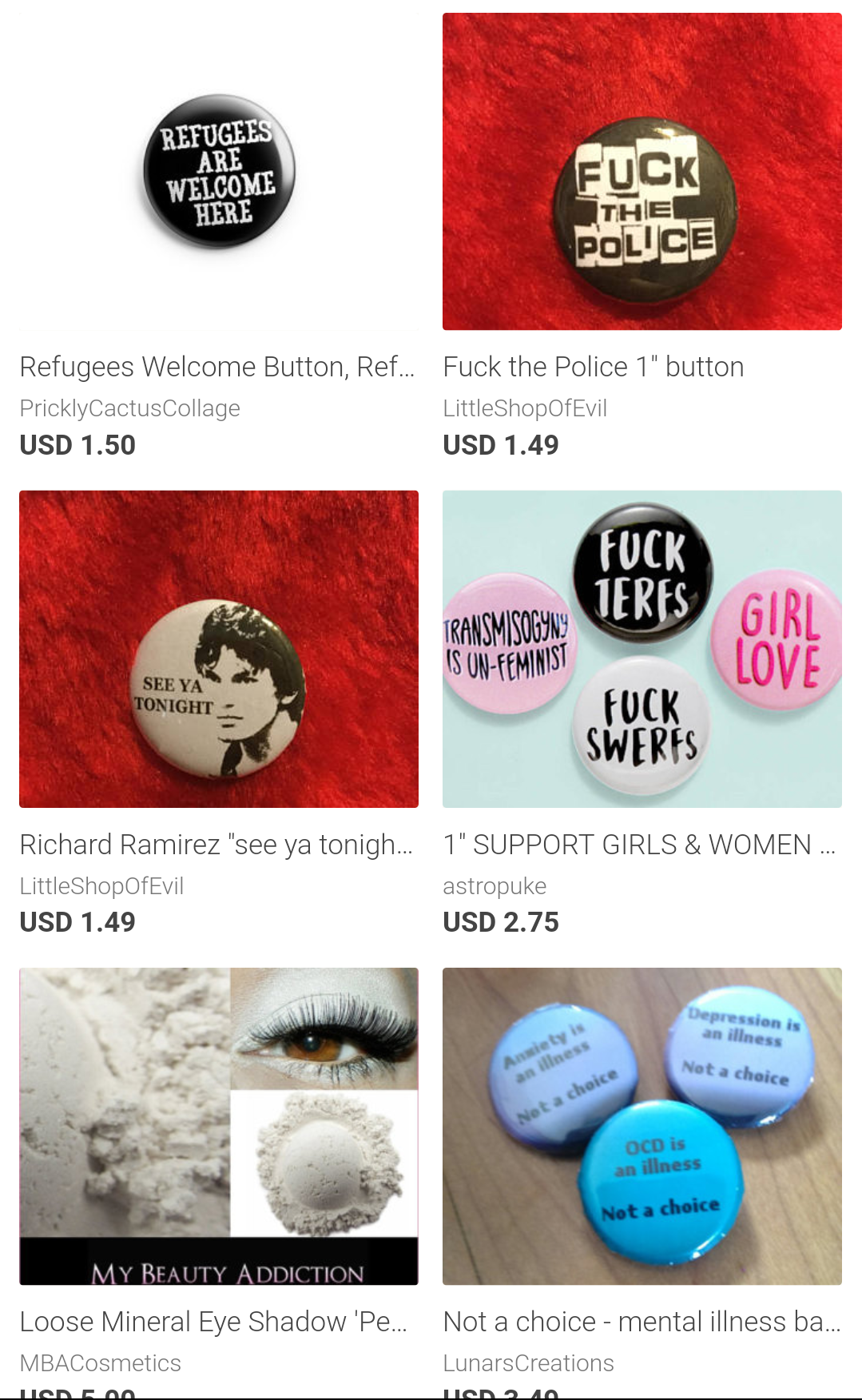Open the Refugees Welcome Button listing
The width and height of the screenshot is (862, 1400).
[x=219, y=171]
